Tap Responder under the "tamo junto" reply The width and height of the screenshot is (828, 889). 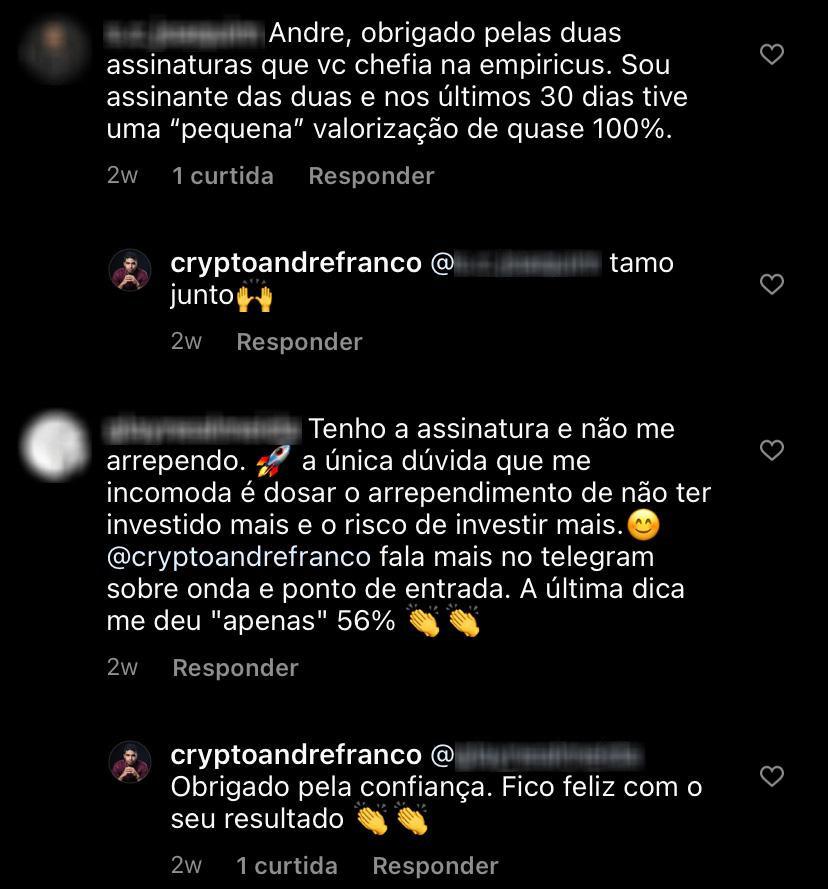point(299,342)
